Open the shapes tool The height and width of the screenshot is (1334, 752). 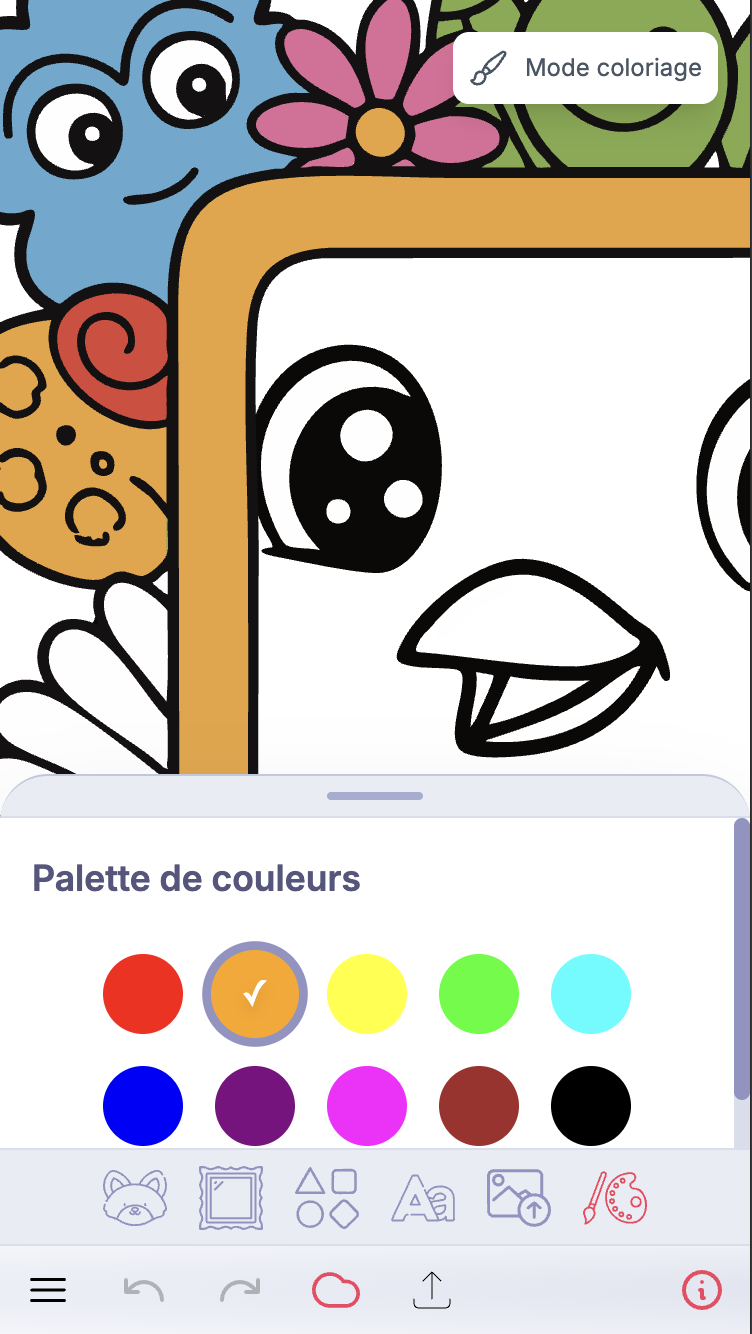[327, 1197]
